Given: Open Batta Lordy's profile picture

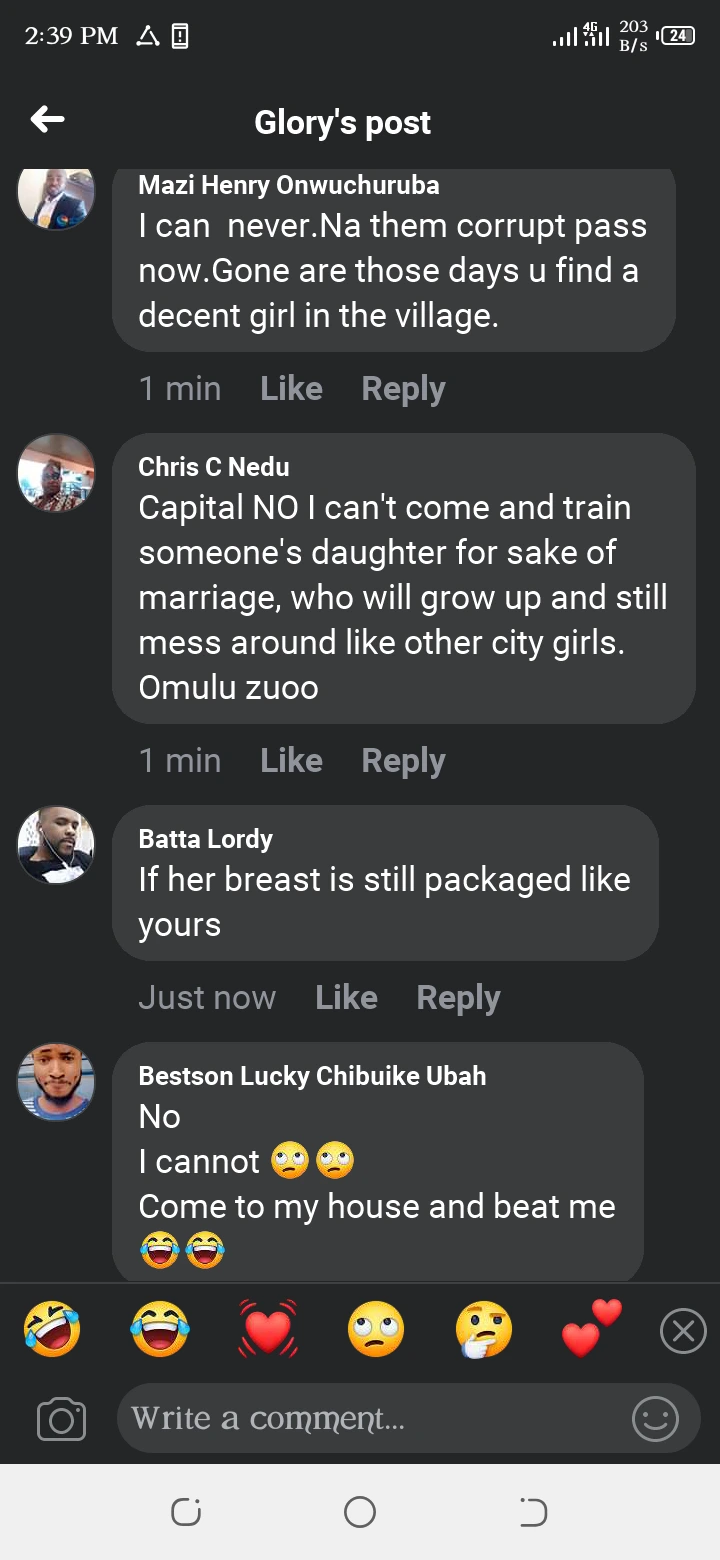Looking at the screenshot, I should coord(56,845).
